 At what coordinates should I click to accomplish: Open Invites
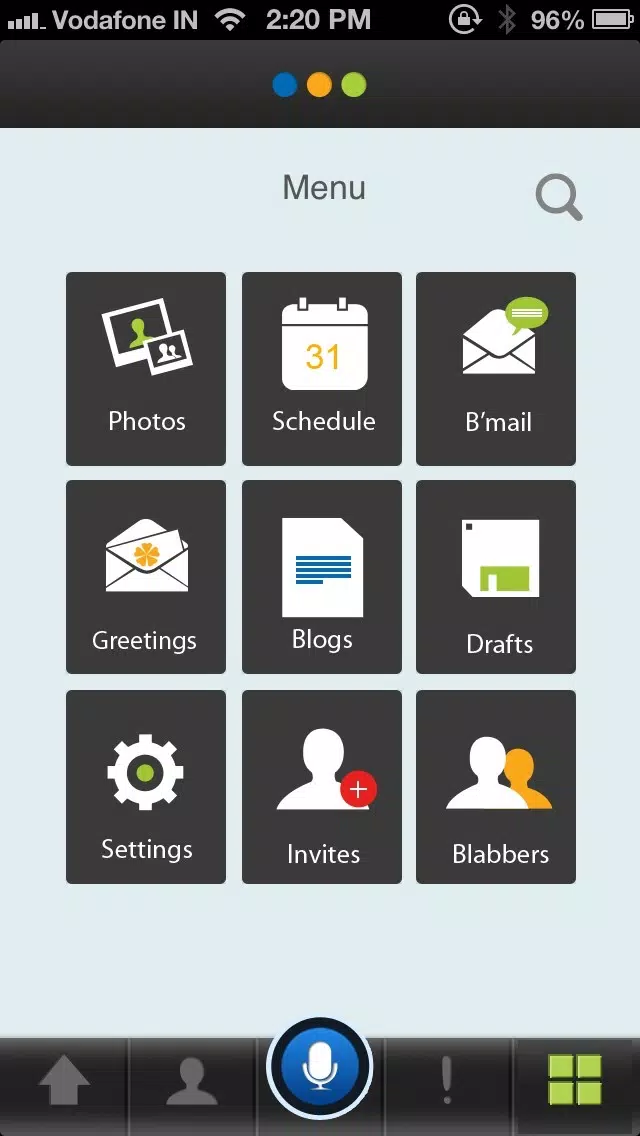[322, 787]
